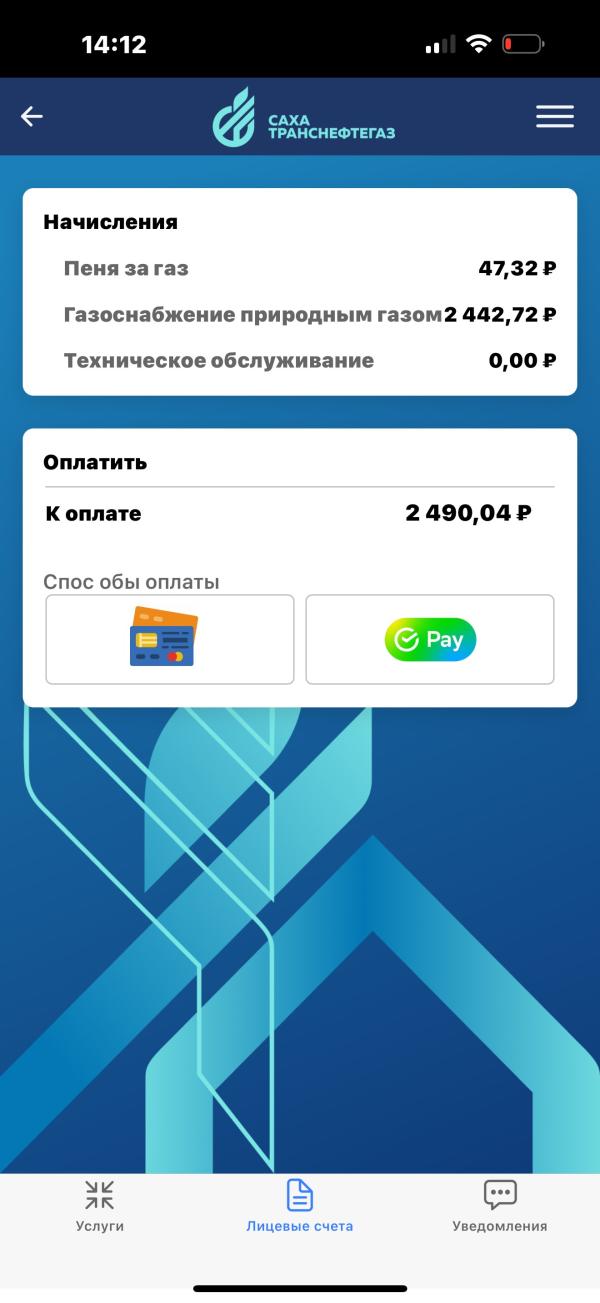Image resolution: width=600 pixels, height=1303 pixels.
Task: Pay with a bank card
Action: coord(170,639)
